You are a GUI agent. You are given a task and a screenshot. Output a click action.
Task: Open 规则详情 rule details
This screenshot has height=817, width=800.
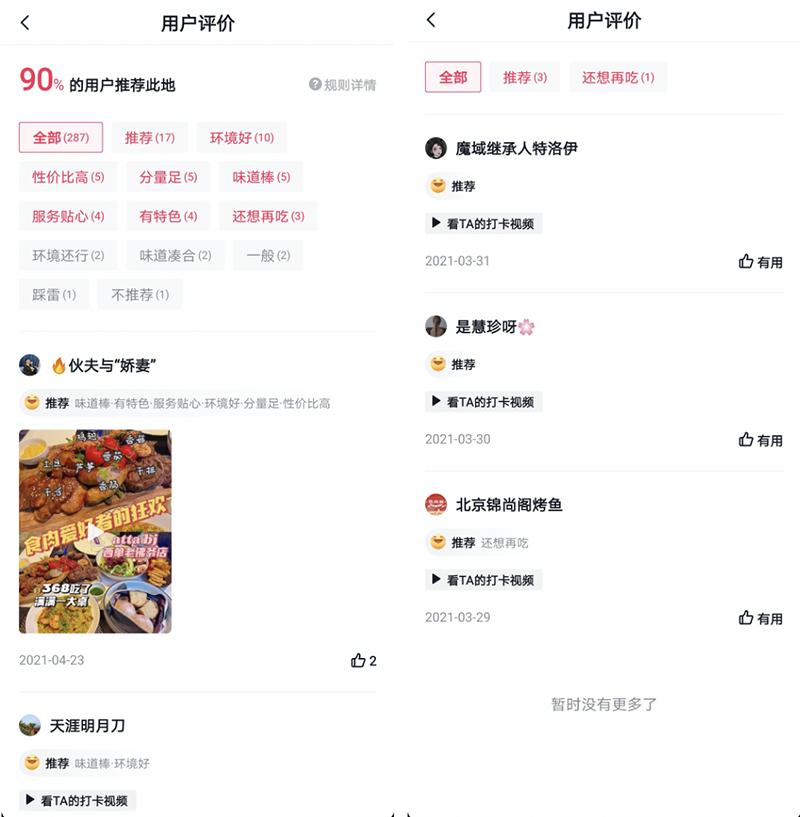pyautogui.click(x=343, y=85)
